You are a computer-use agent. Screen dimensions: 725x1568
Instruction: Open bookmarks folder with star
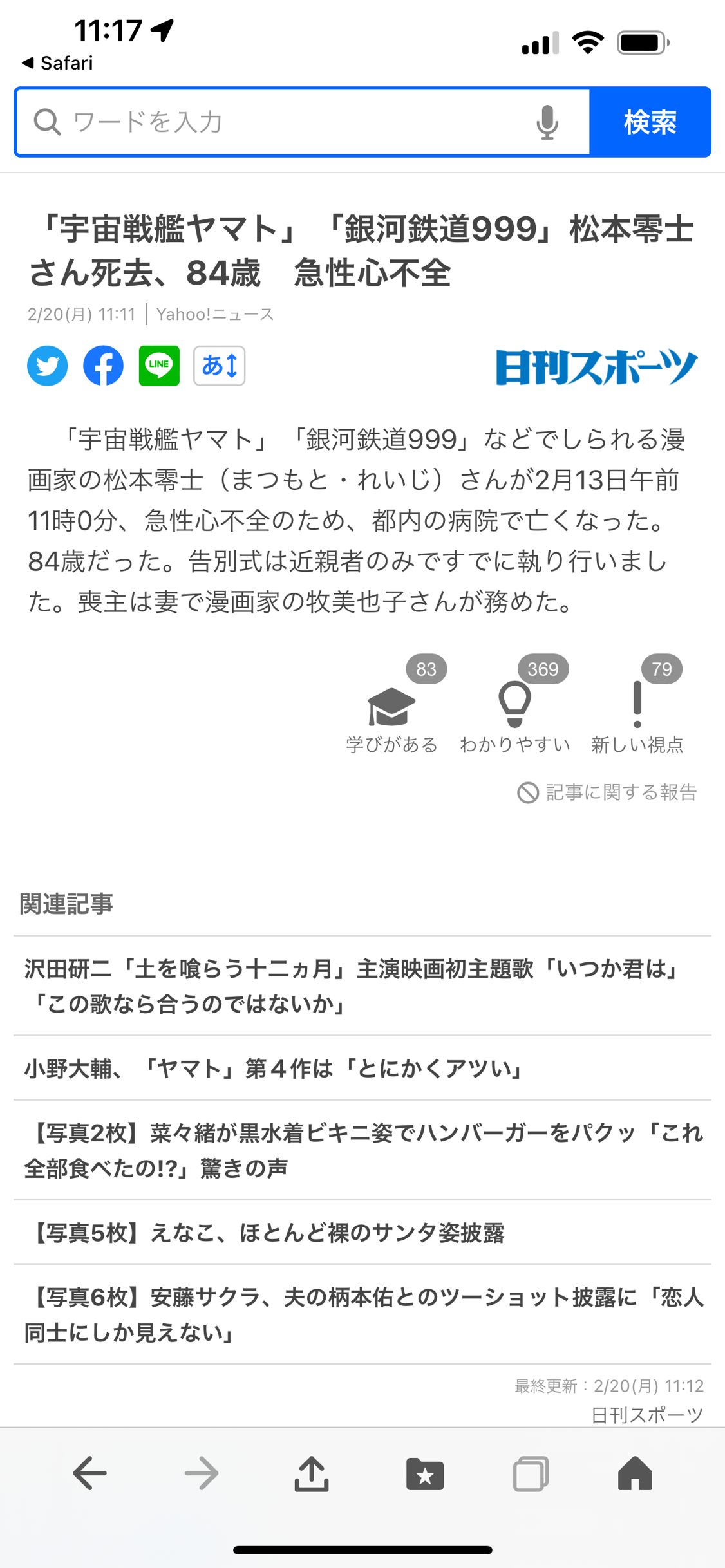click(425, 1473)
